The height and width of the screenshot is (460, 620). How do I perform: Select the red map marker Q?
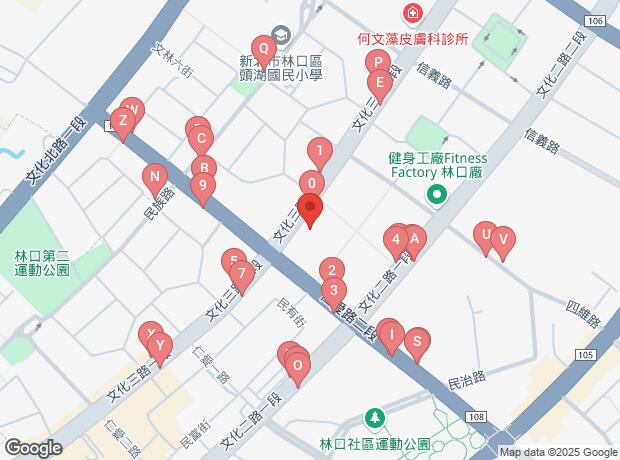(x=263, y=47)
